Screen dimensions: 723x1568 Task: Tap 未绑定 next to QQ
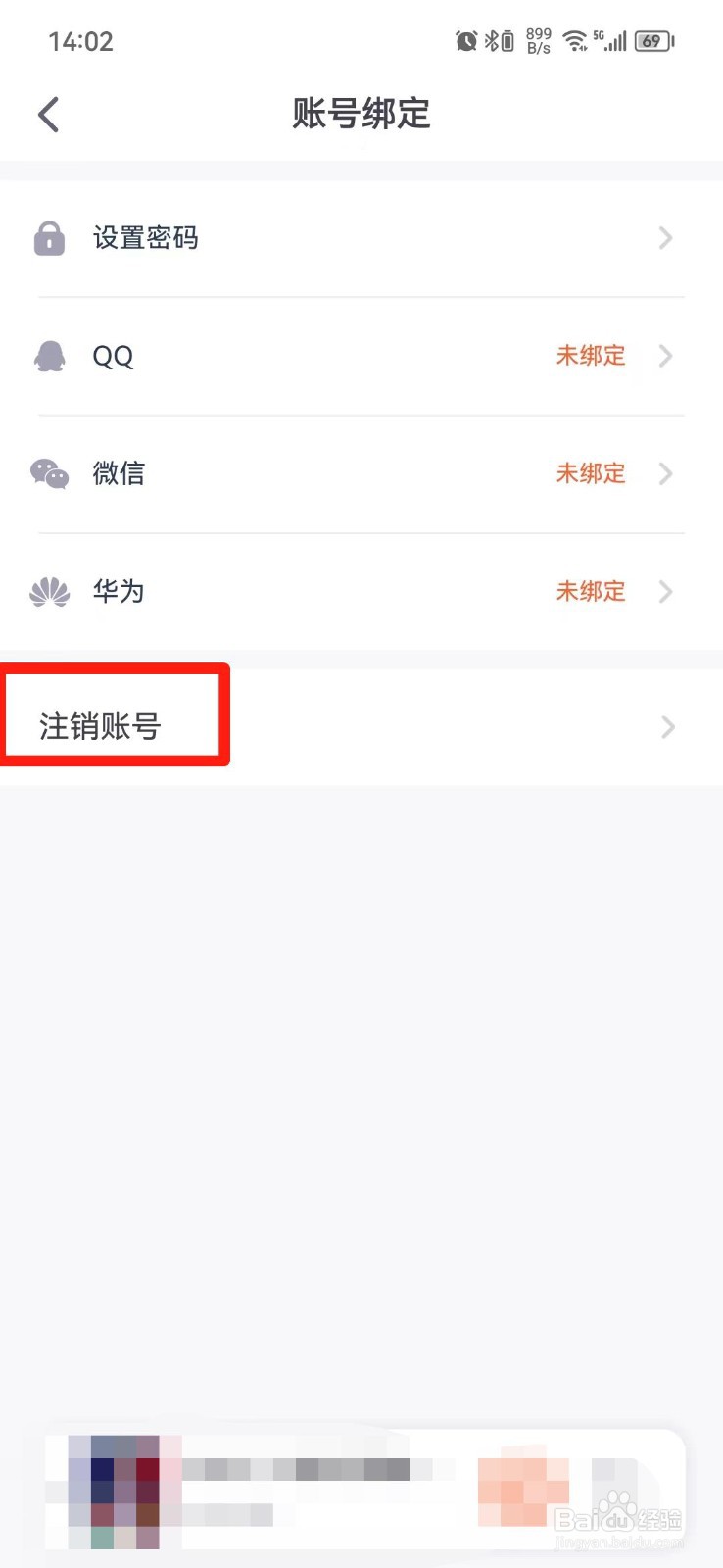click(591, 356)
